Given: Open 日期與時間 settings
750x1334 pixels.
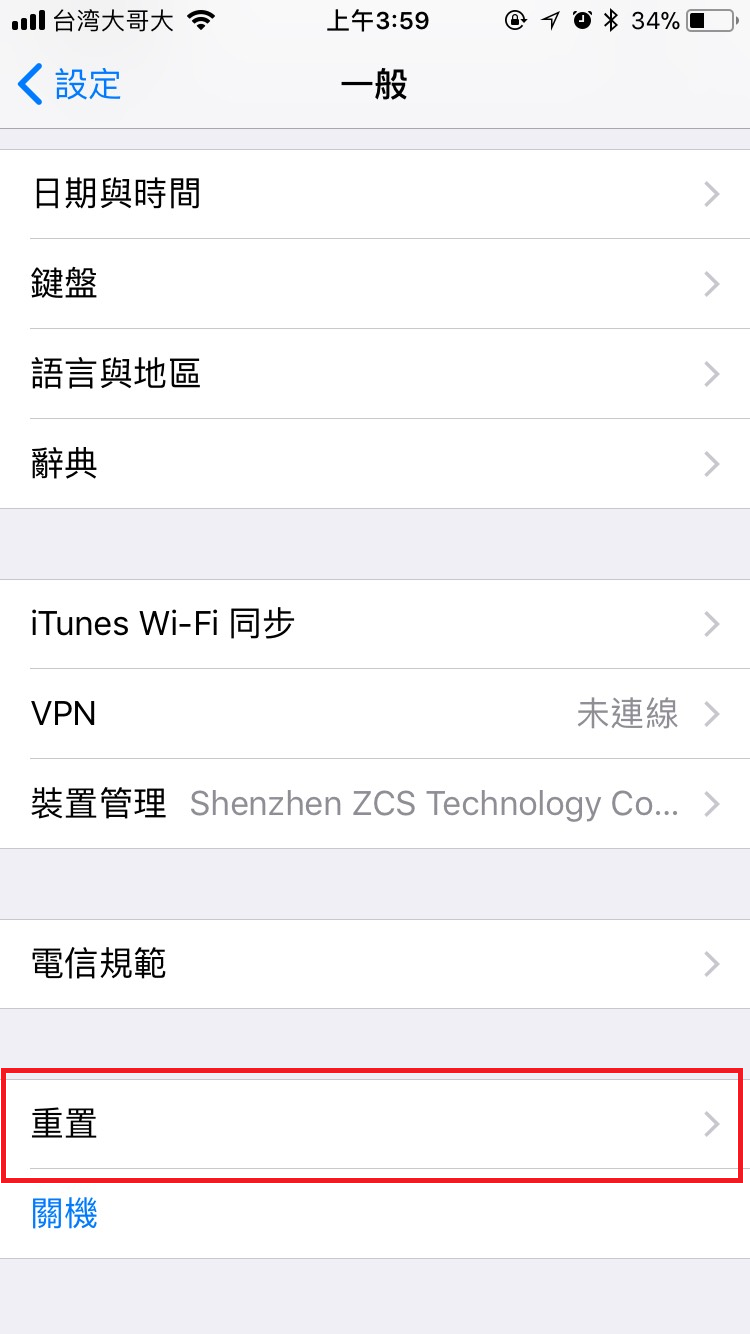Looking at the screenshot, I should 375,194.
